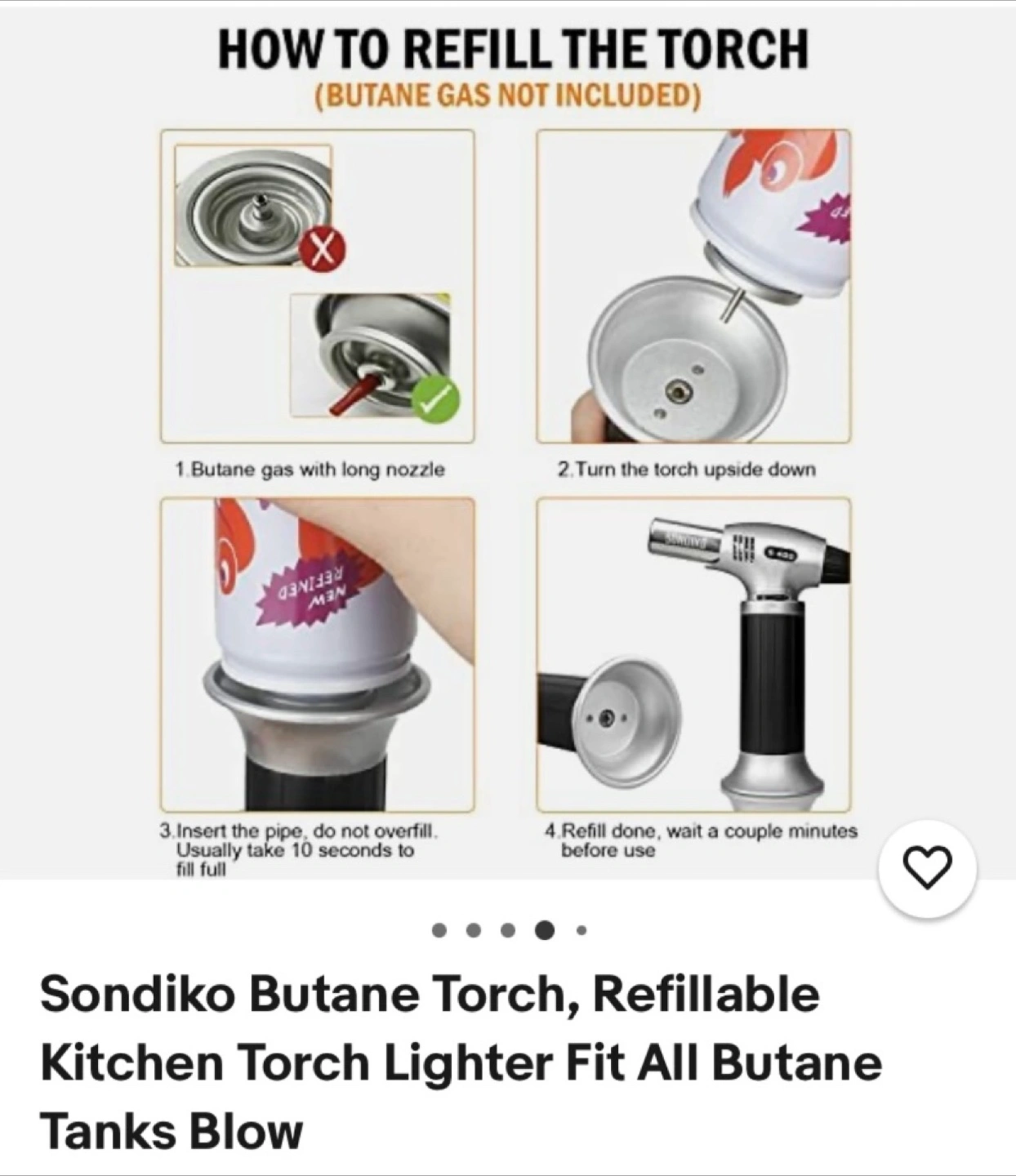Screen dimensions: 1016x1176
Task: Add this torch to favorites with heart
Action: tap(927, 868)
